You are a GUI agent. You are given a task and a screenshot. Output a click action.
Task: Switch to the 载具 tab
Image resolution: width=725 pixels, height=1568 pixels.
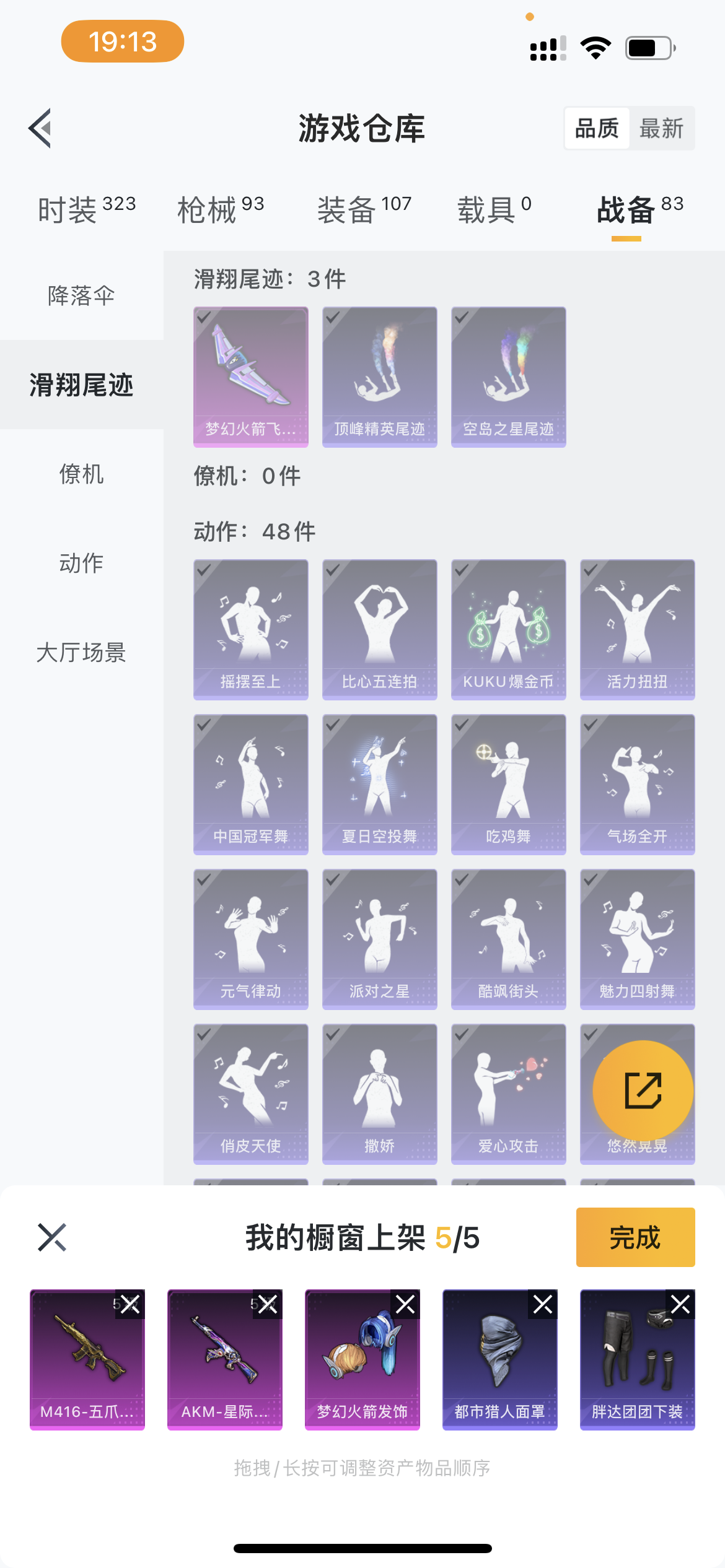tap(494, 209)
